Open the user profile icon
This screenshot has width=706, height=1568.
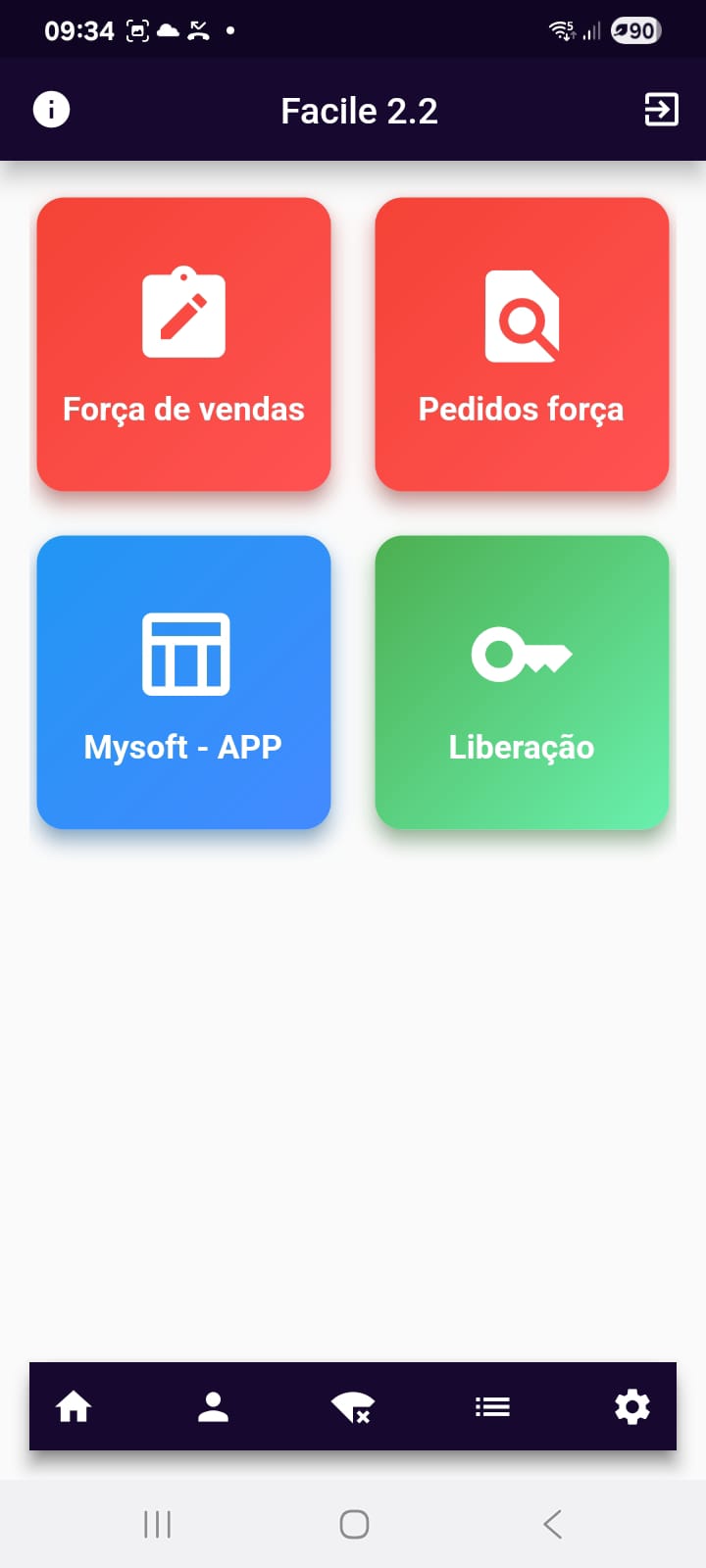214,1406
